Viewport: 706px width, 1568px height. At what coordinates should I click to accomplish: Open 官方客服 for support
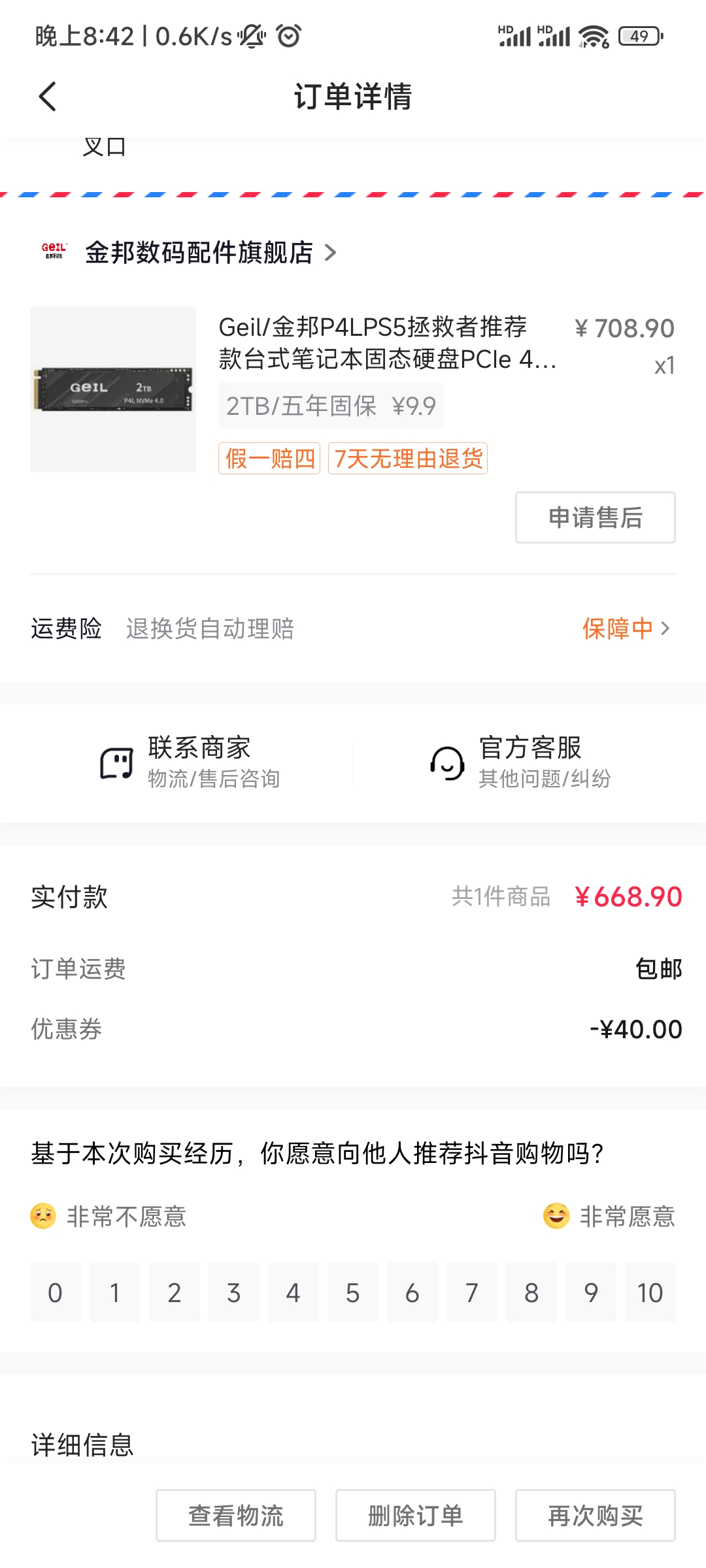point(520,762)
